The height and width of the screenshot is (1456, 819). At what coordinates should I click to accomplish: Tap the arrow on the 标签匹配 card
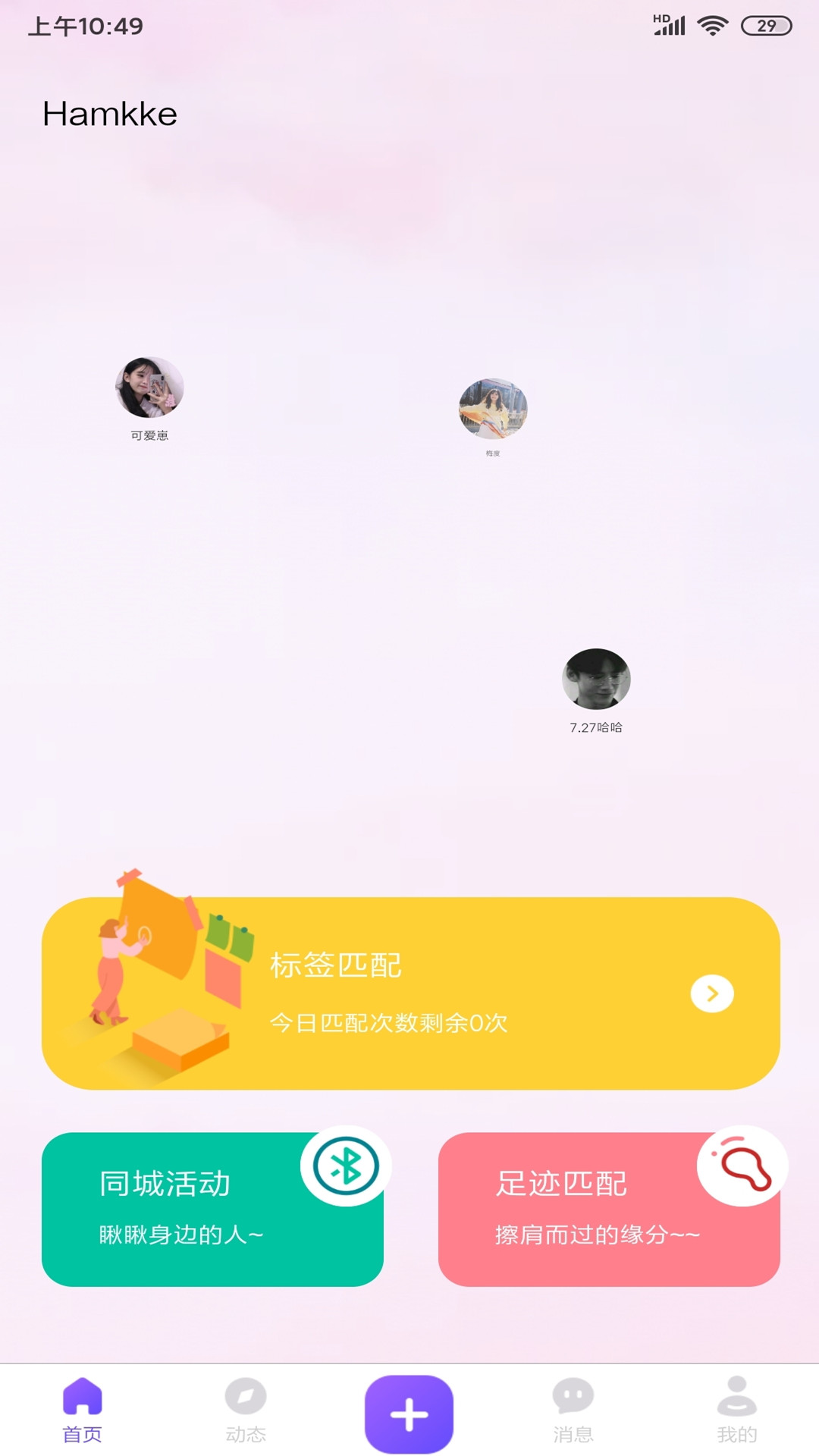tap(712, 993)
